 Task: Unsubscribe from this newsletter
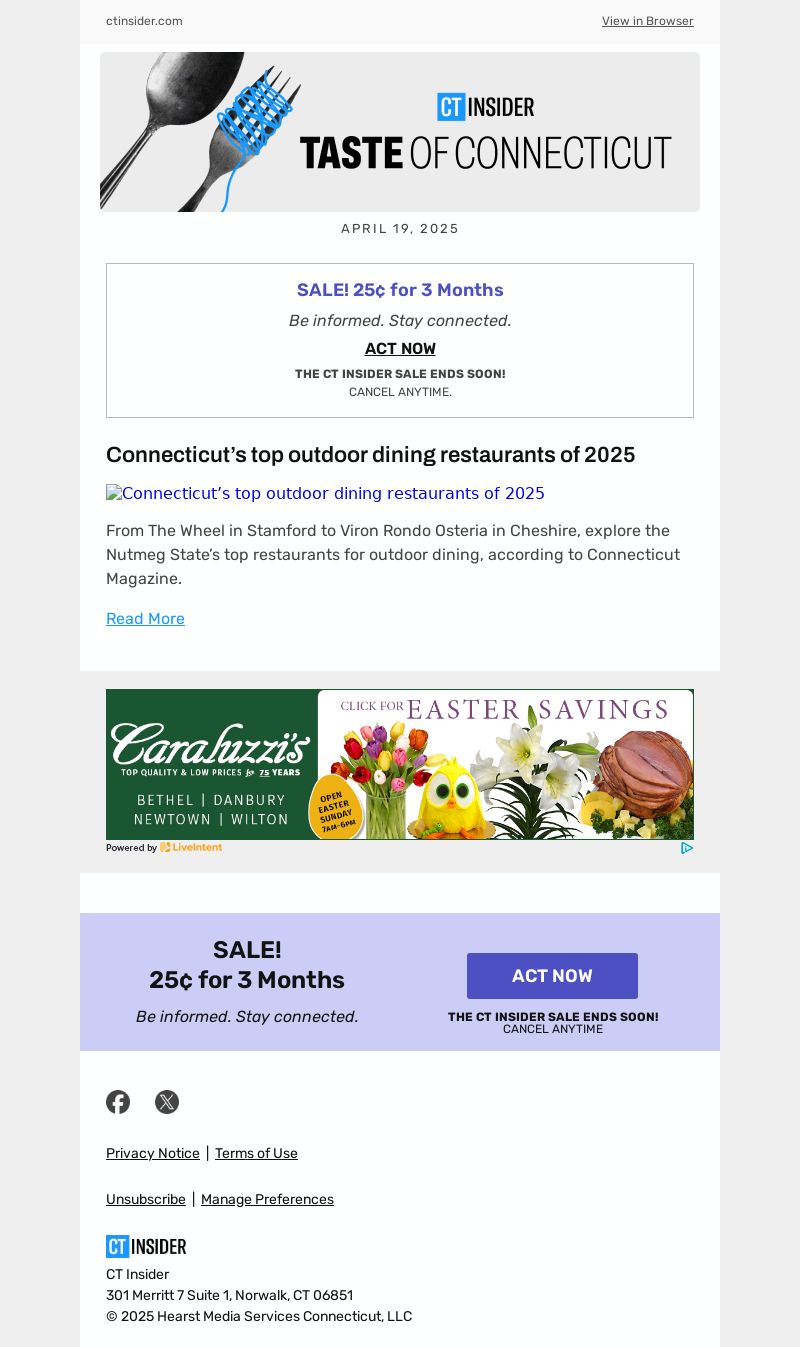(x=146, y=1200)
